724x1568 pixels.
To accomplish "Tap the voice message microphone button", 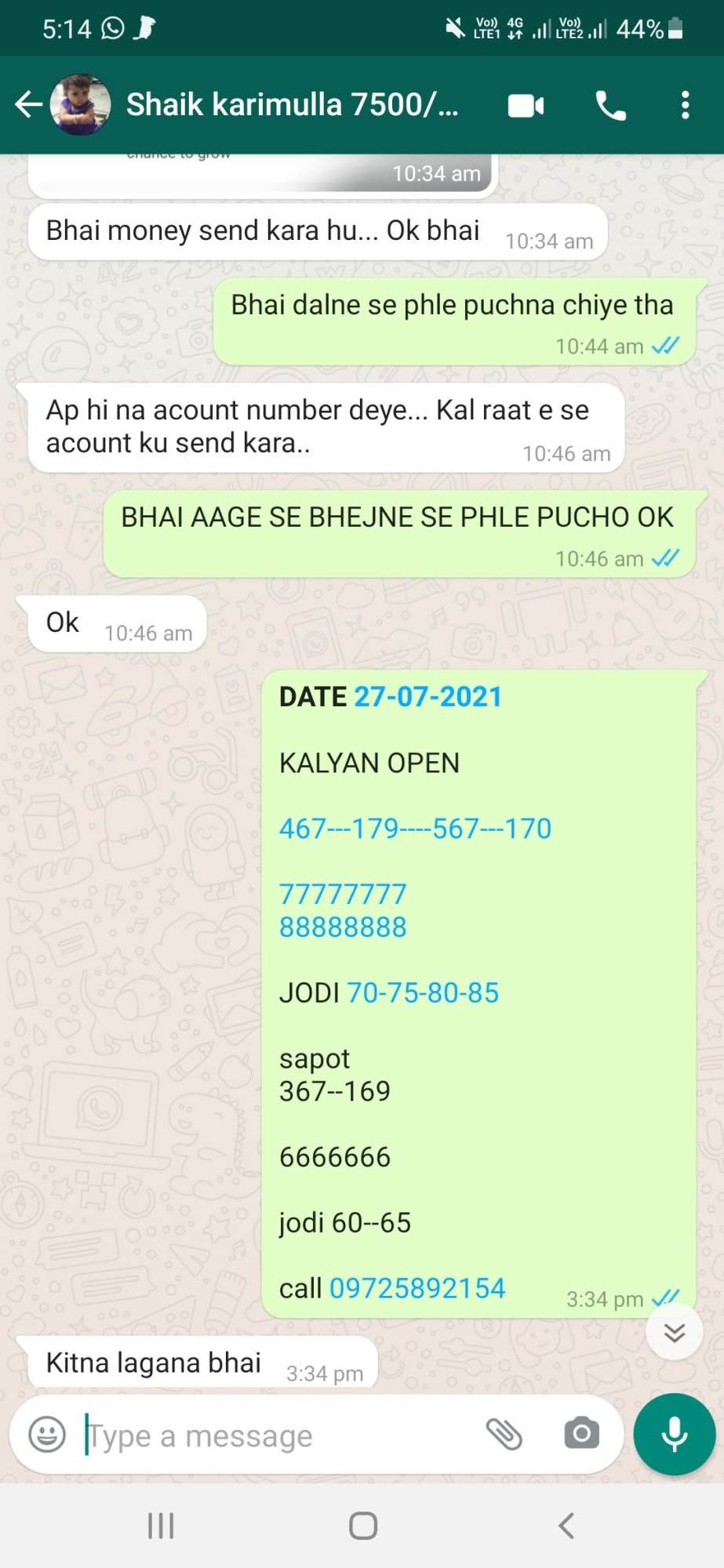I will (x=675, y=1434).
